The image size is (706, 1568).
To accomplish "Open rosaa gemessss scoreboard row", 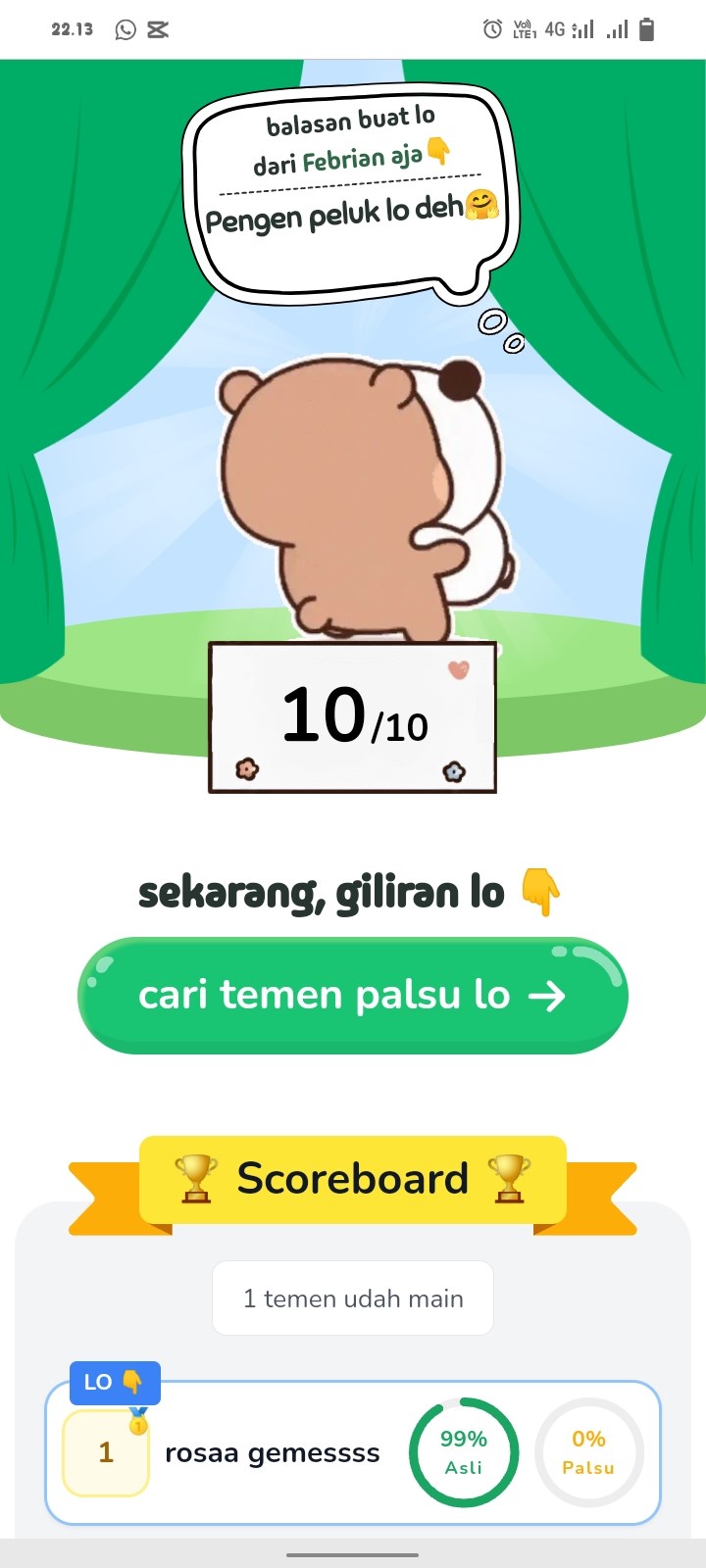I will (x=353, y=1452).
